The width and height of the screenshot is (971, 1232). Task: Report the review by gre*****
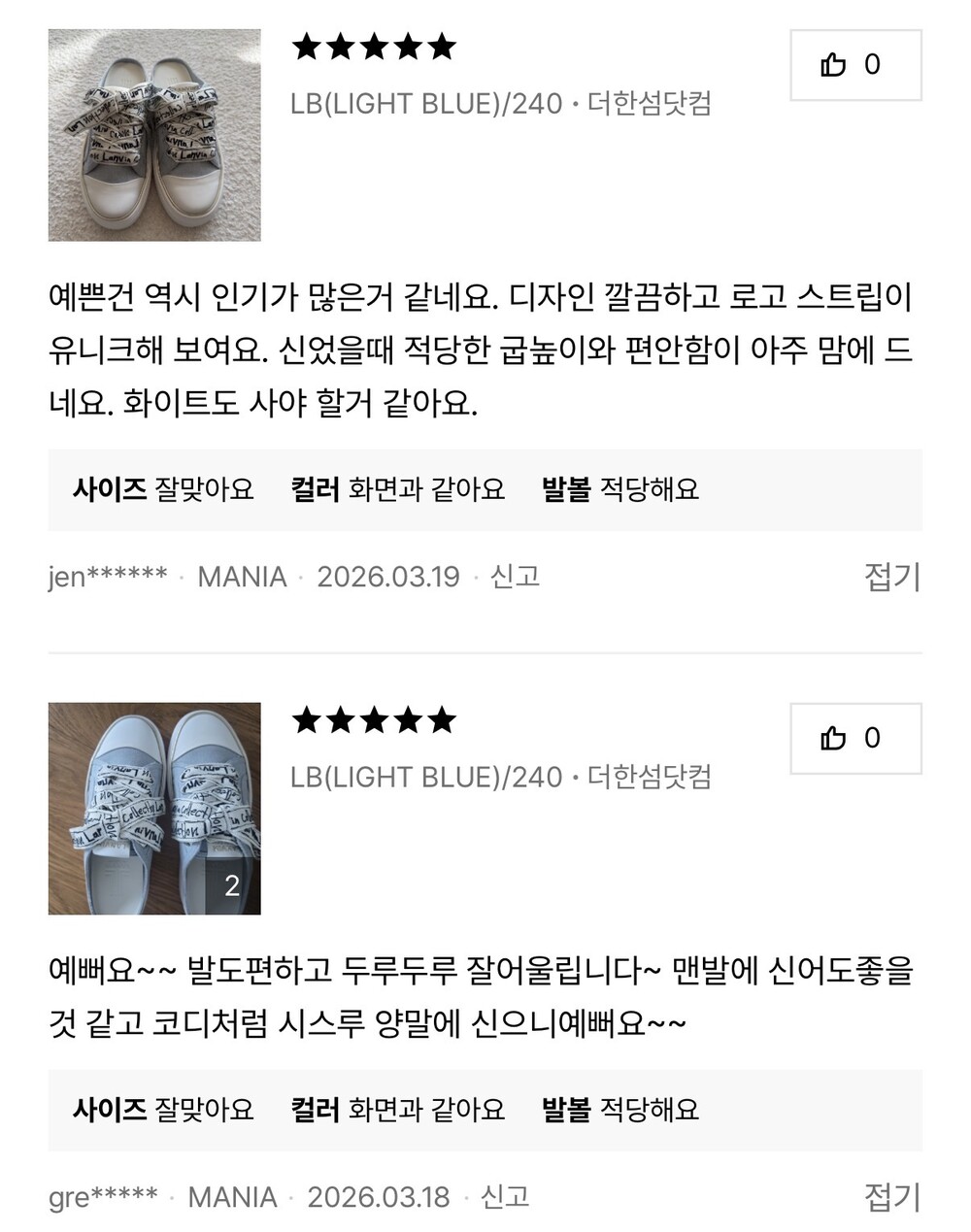click(505, 1197)
